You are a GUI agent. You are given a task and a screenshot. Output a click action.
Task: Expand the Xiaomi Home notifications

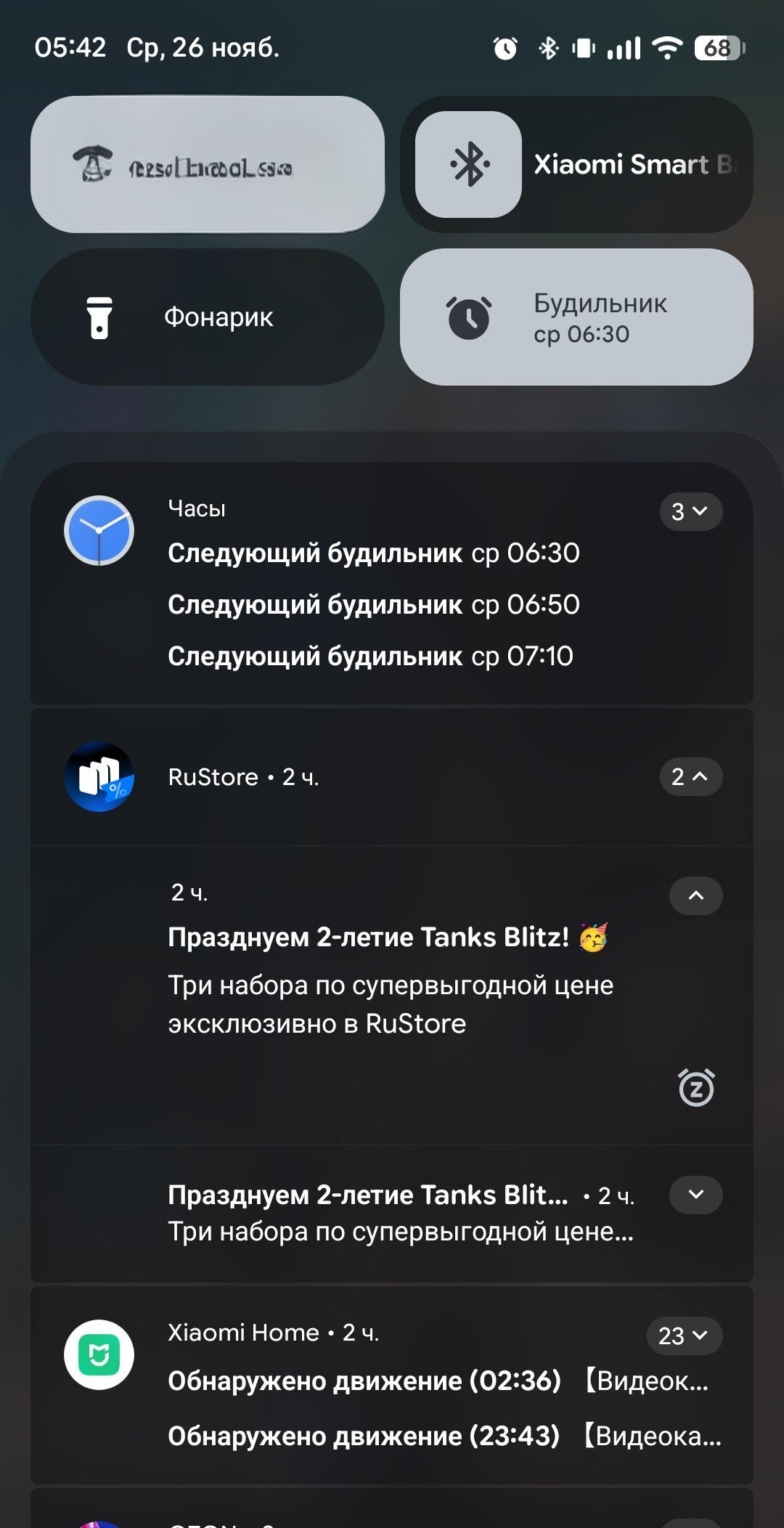pyautogui.click(x=684, y=1336)
